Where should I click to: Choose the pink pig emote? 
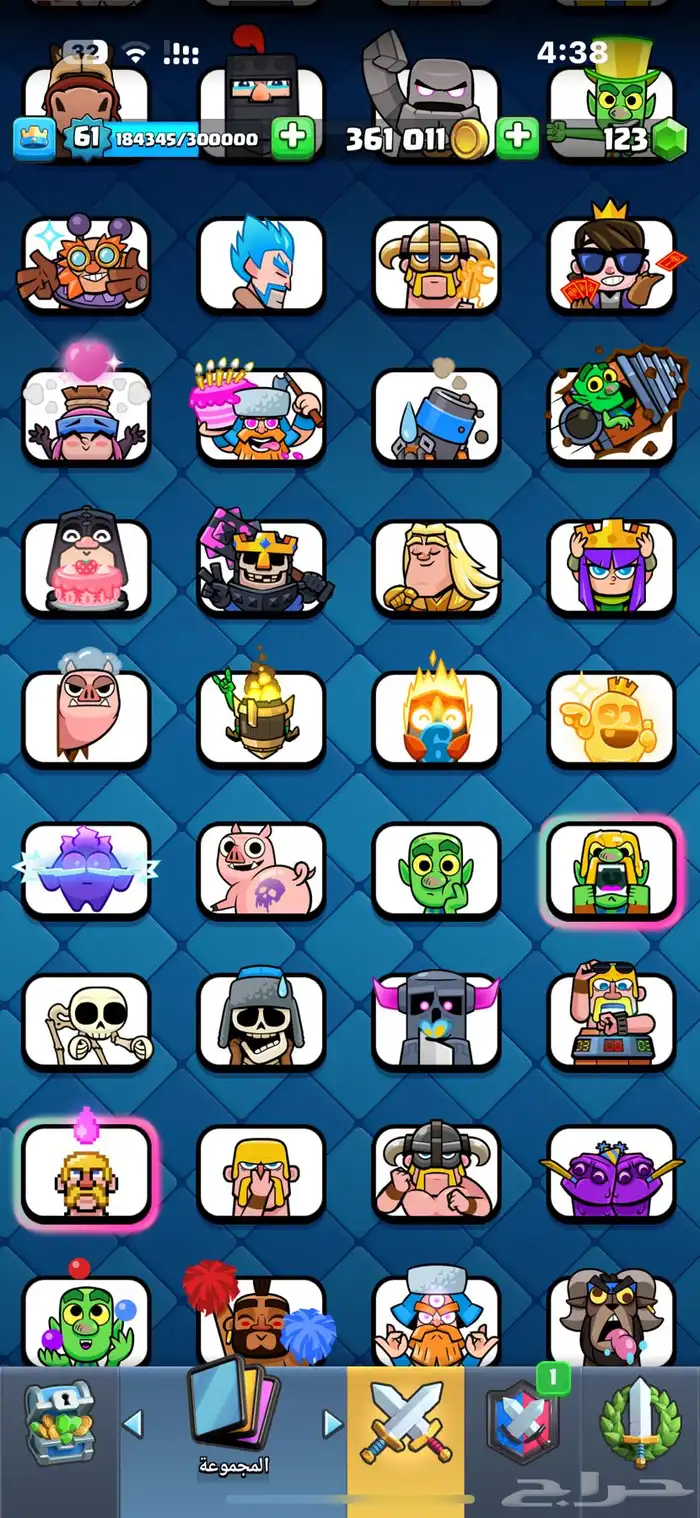point(261,868)
